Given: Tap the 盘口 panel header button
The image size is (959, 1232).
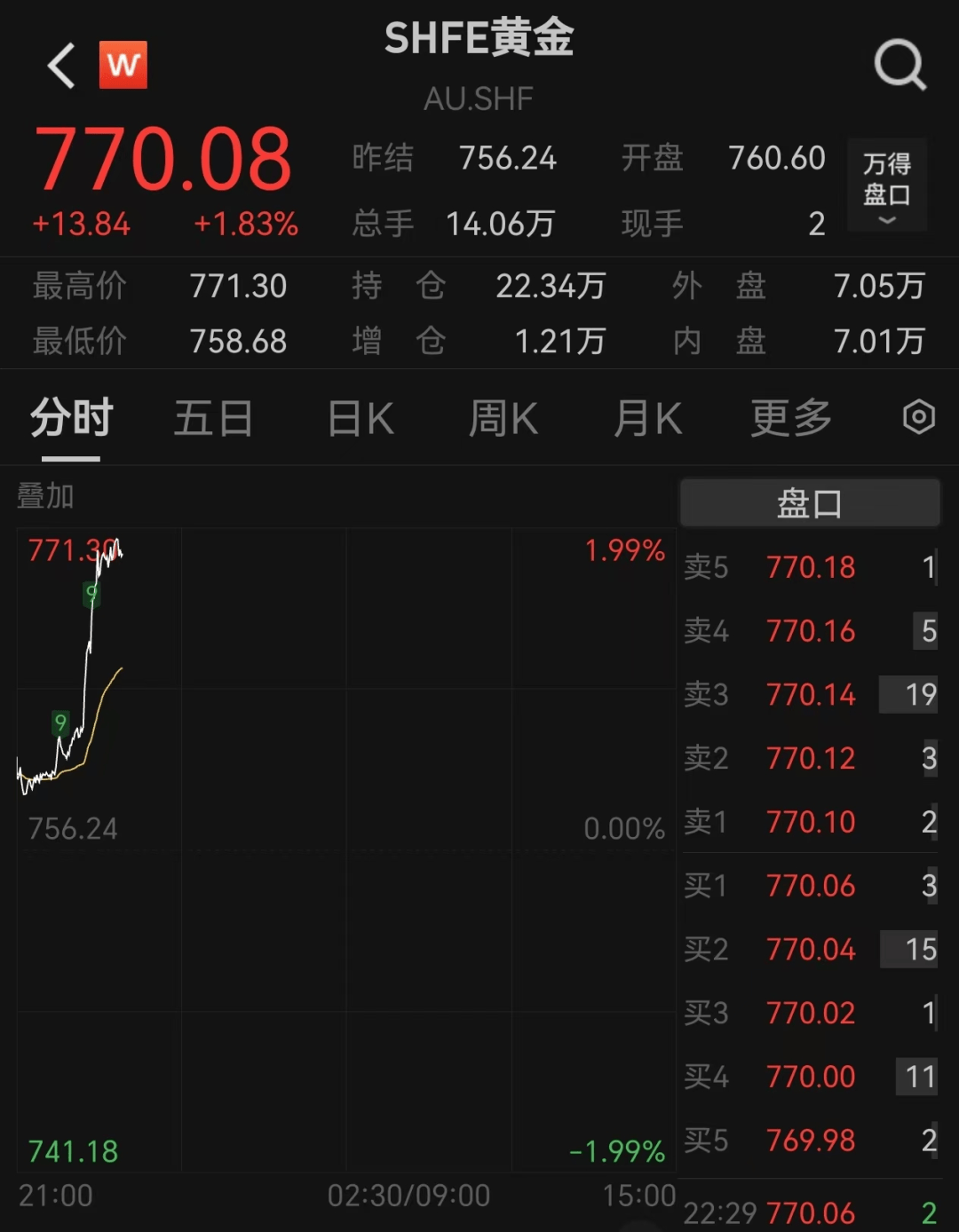Looking at the screenshot, I should (x=809, y=503).
